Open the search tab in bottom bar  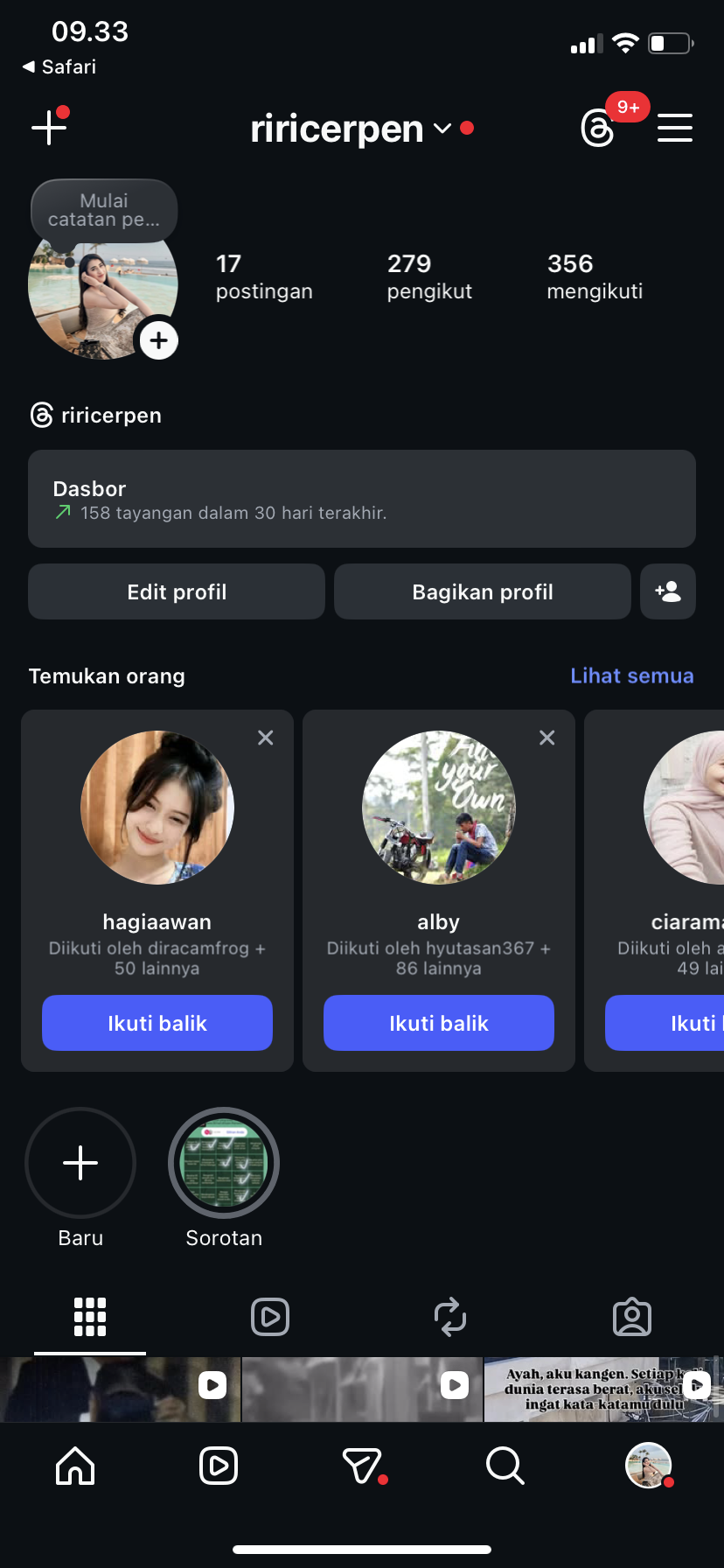(505, 1466)
